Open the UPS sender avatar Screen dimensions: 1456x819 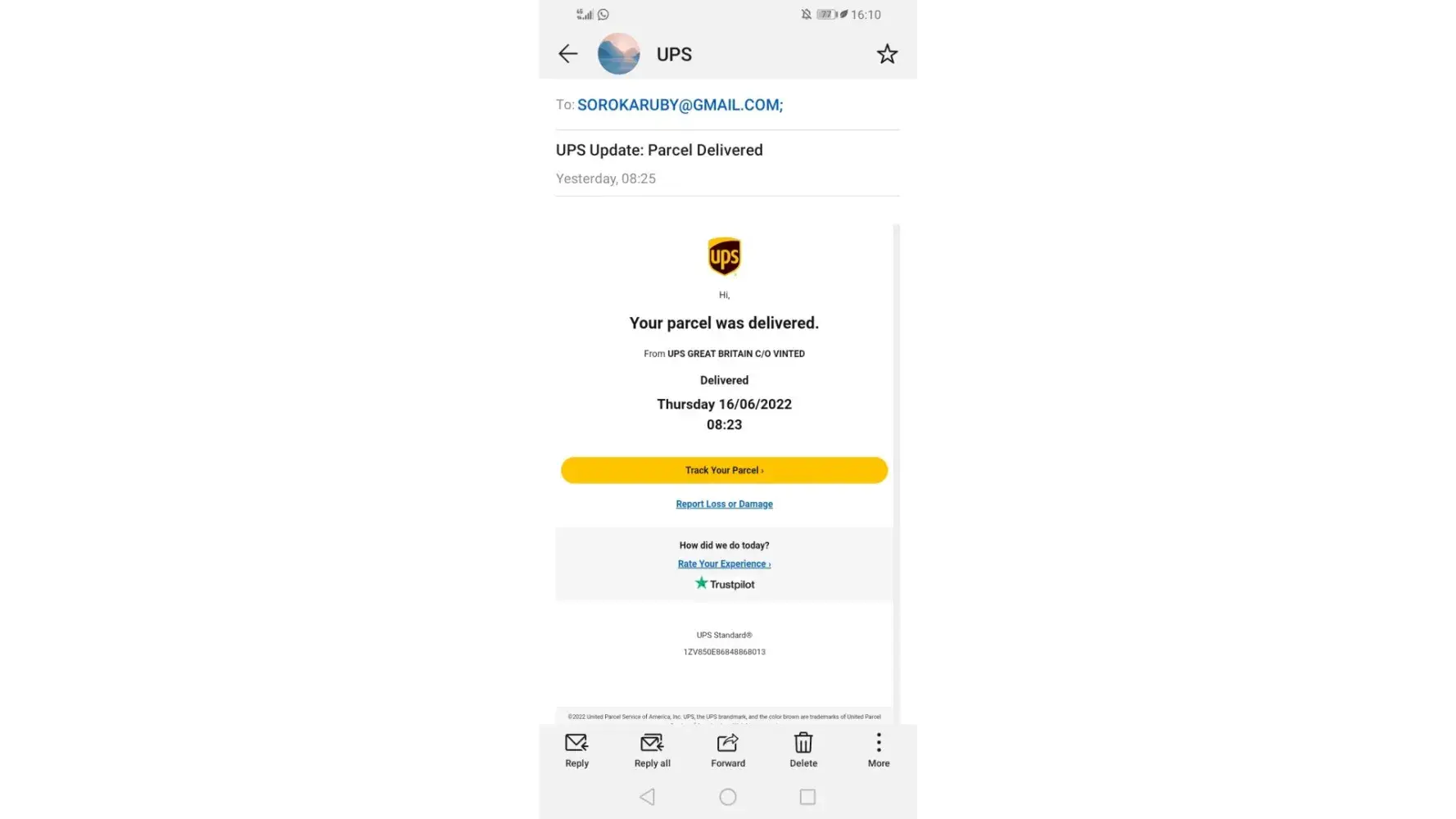(x=618, y=54)
